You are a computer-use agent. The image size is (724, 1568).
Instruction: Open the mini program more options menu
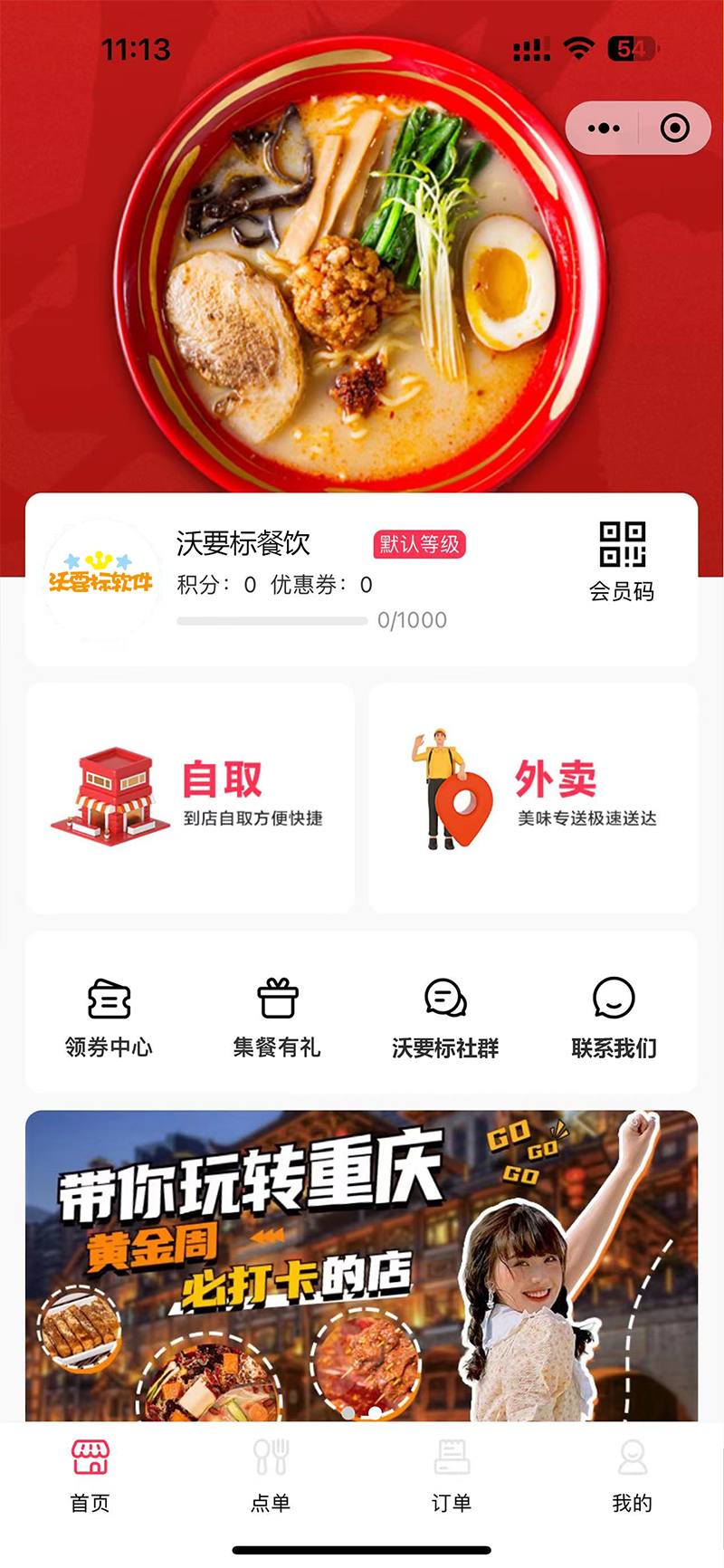click(x=604, y=129)
